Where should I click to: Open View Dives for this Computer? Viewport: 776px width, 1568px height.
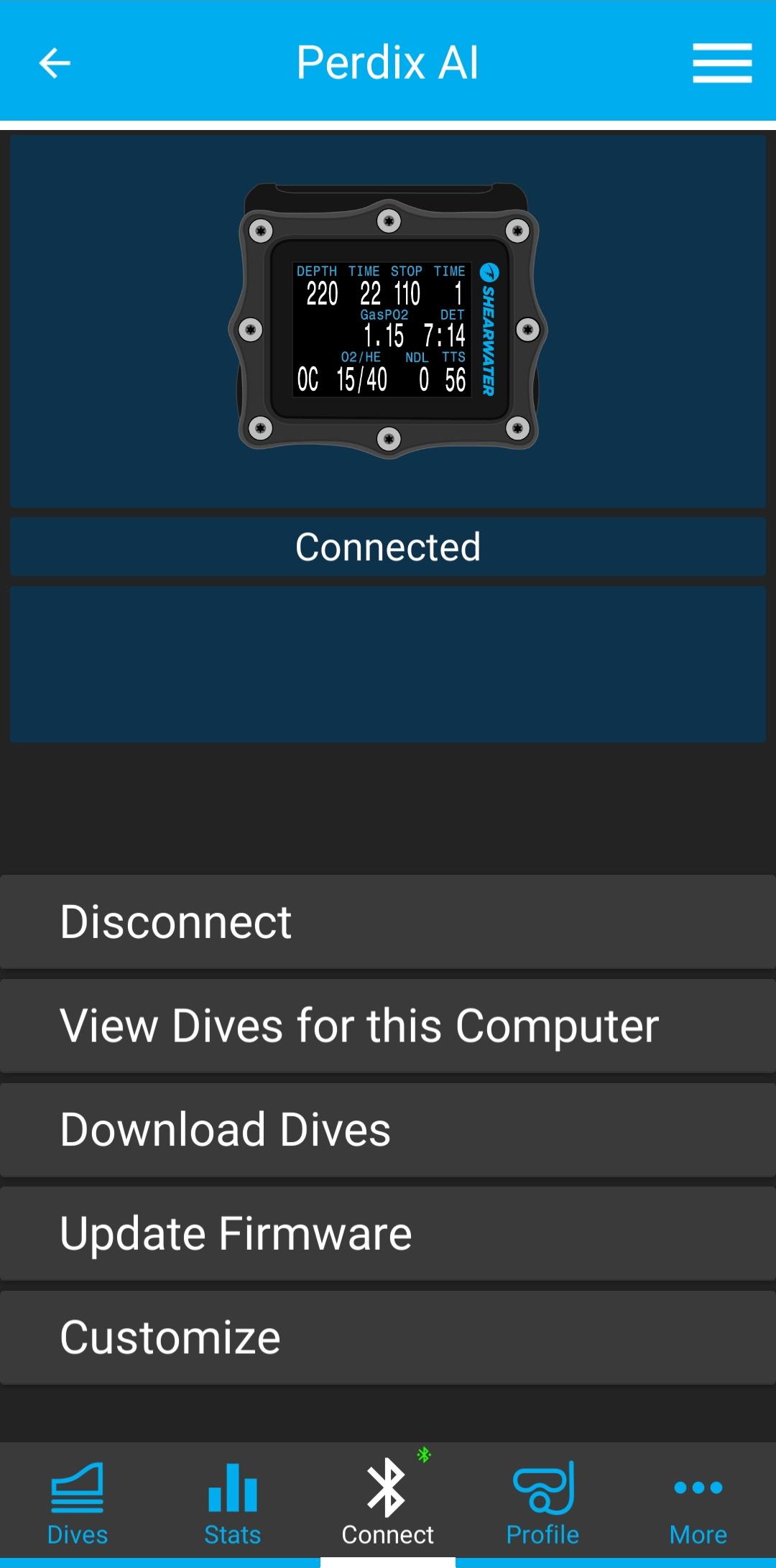click(x=388, y=1026)
